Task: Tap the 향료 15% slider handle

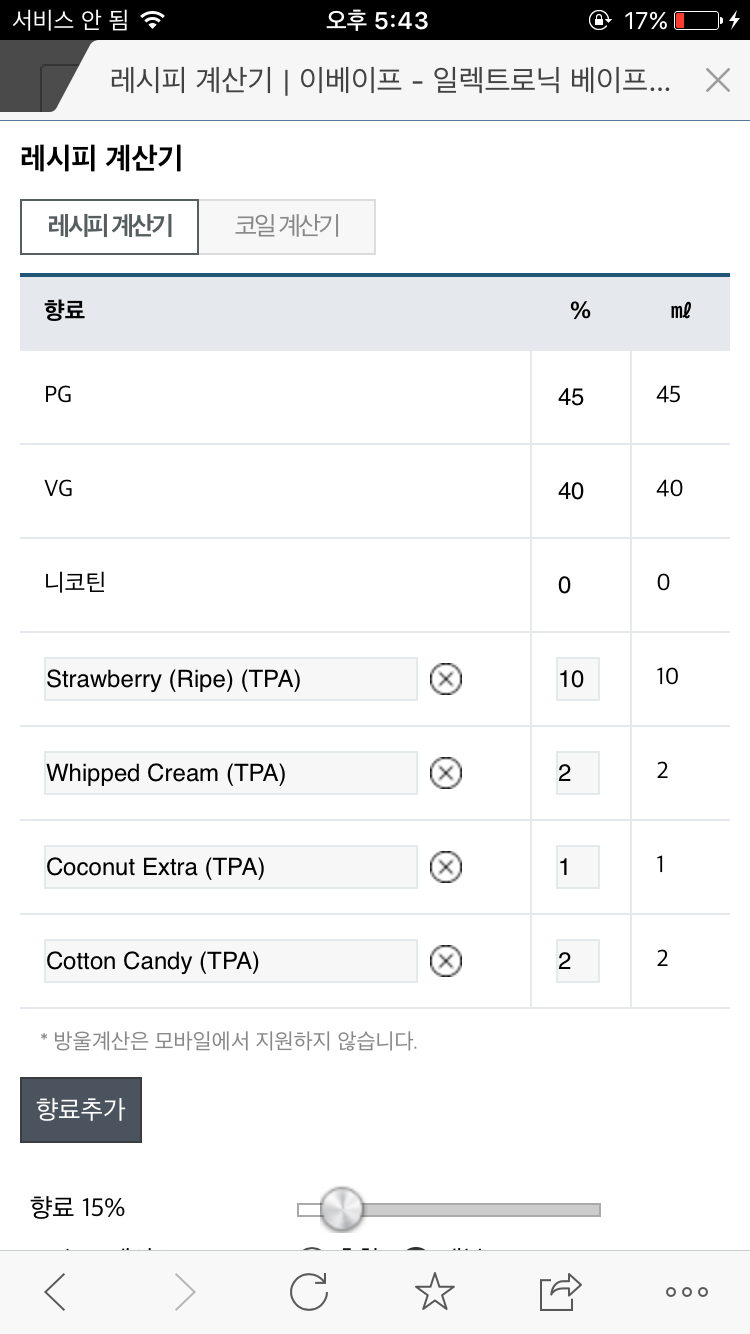Action: point(341,1209)
